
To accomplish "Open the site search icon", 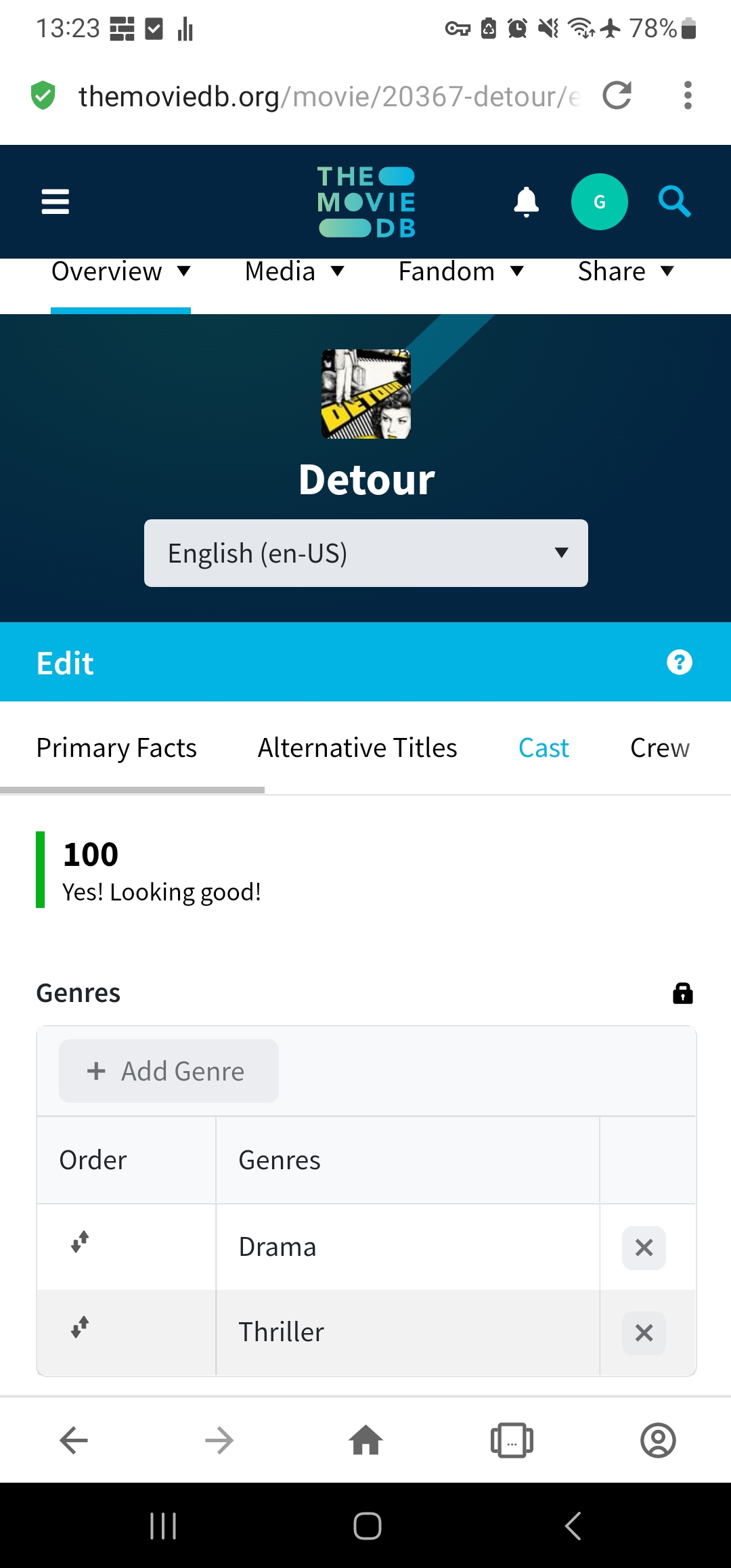I will pos(674,202).
